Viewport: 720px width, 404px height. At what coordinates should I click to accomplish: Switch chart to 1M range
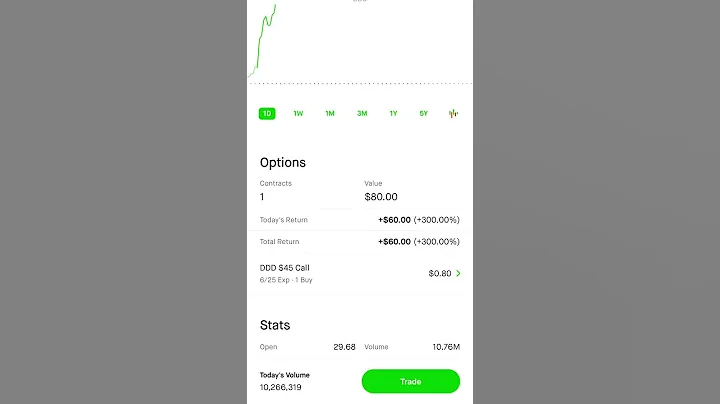tap(330, 114)
